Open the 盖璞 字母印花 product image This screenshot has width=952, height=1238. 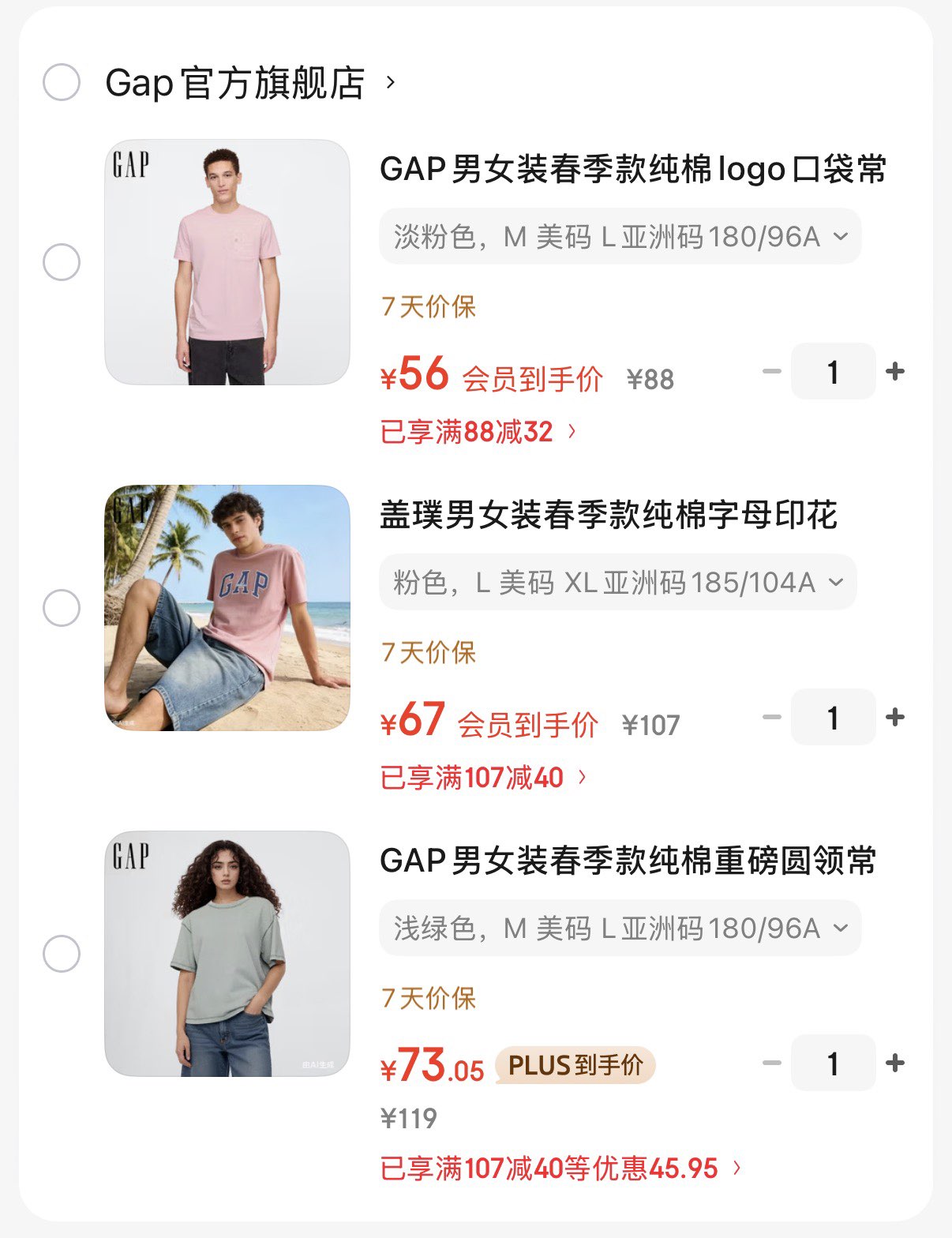coord(227,608)
